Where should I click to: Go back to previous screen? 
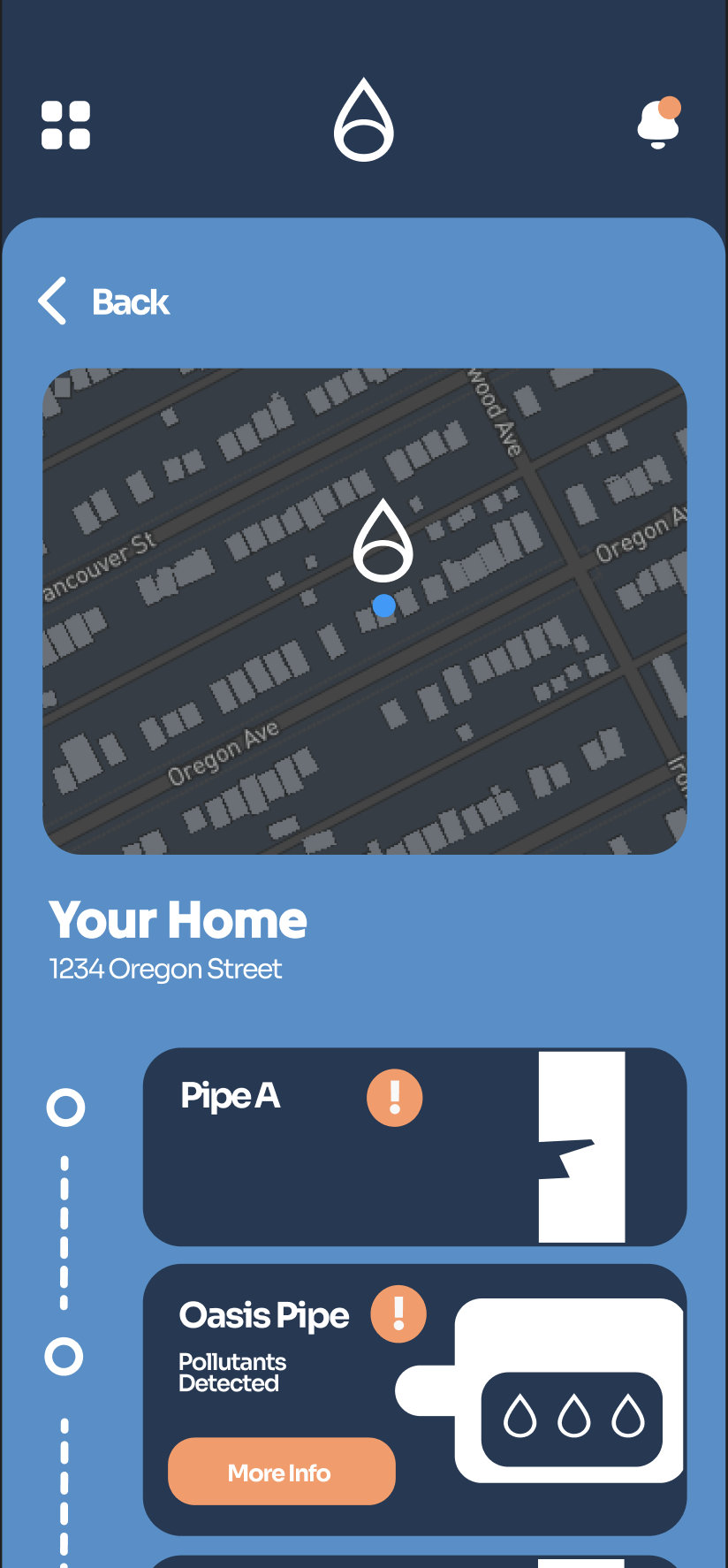point(104,301)
